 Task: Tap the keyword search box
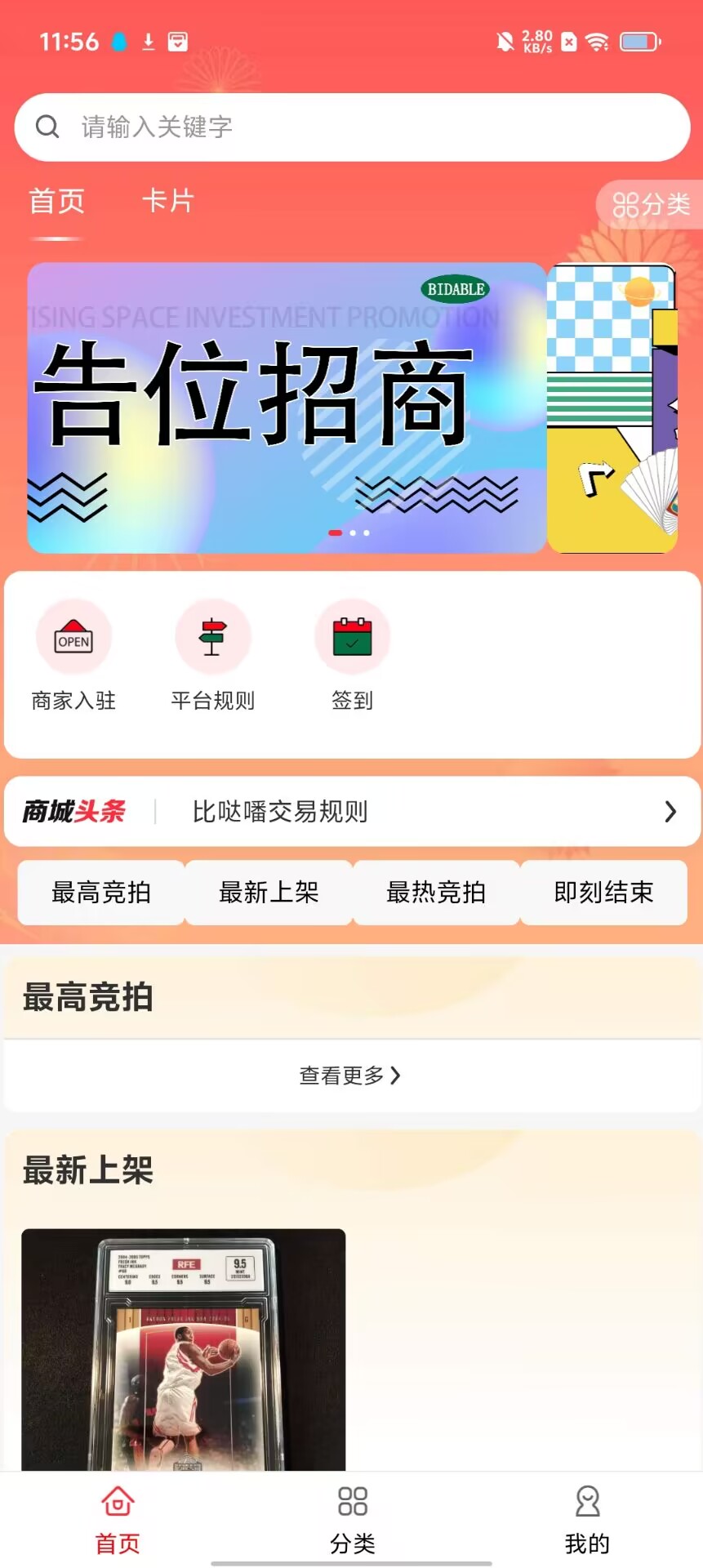tap(352, 127)
